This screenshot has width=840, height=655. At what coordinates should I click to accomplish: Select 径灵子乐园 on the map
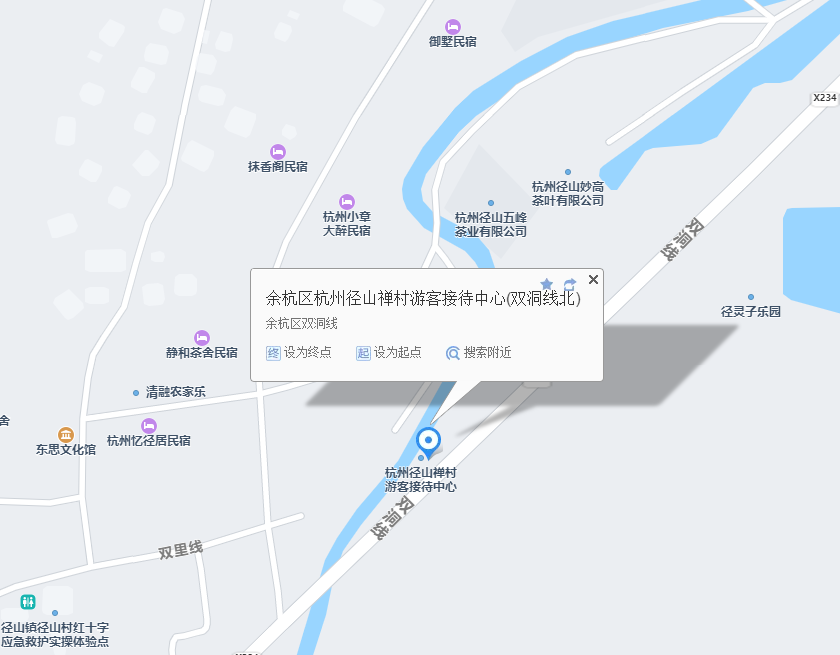[x=751, y=297]
